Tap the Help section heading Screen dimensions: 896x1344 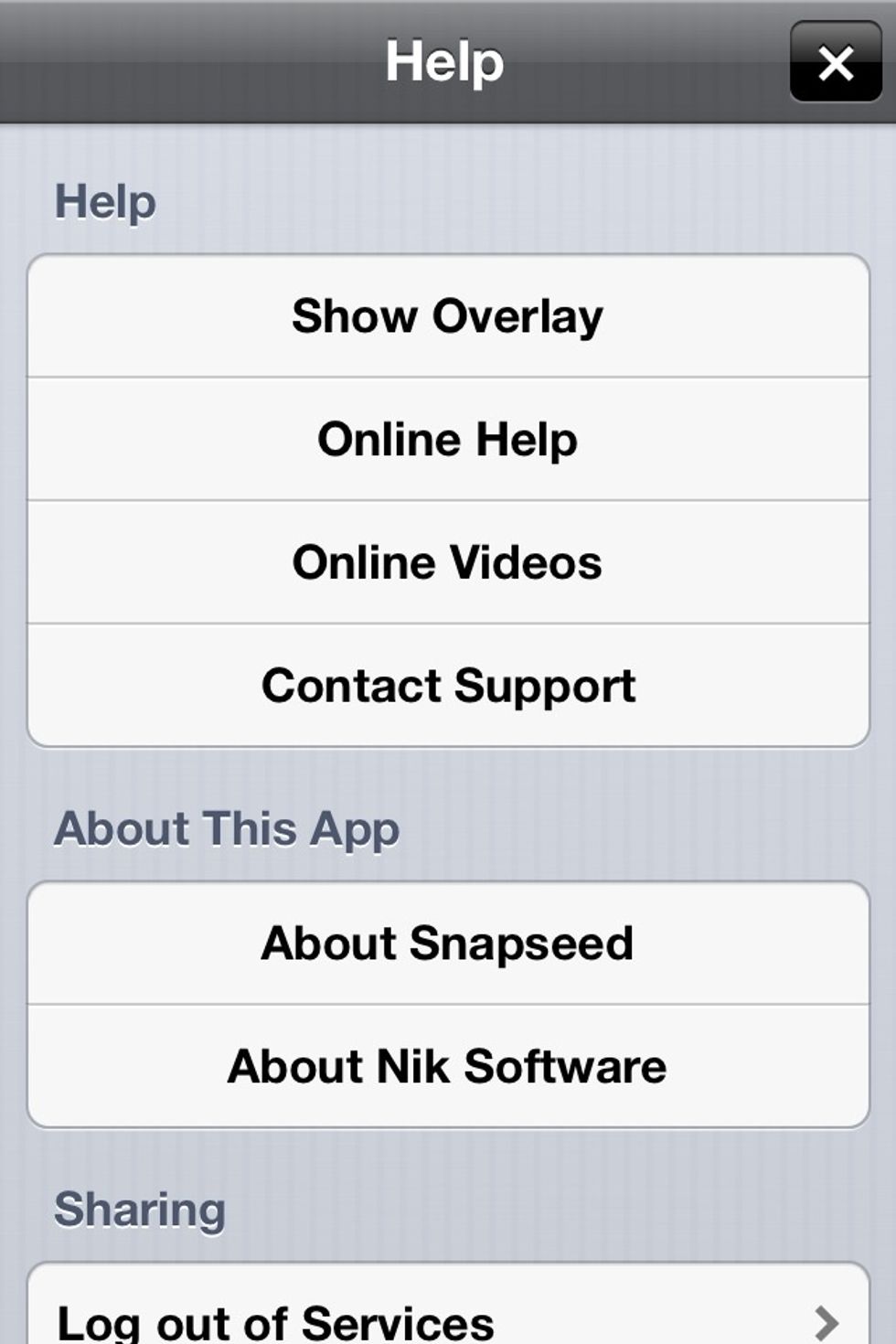pos(105,201)
